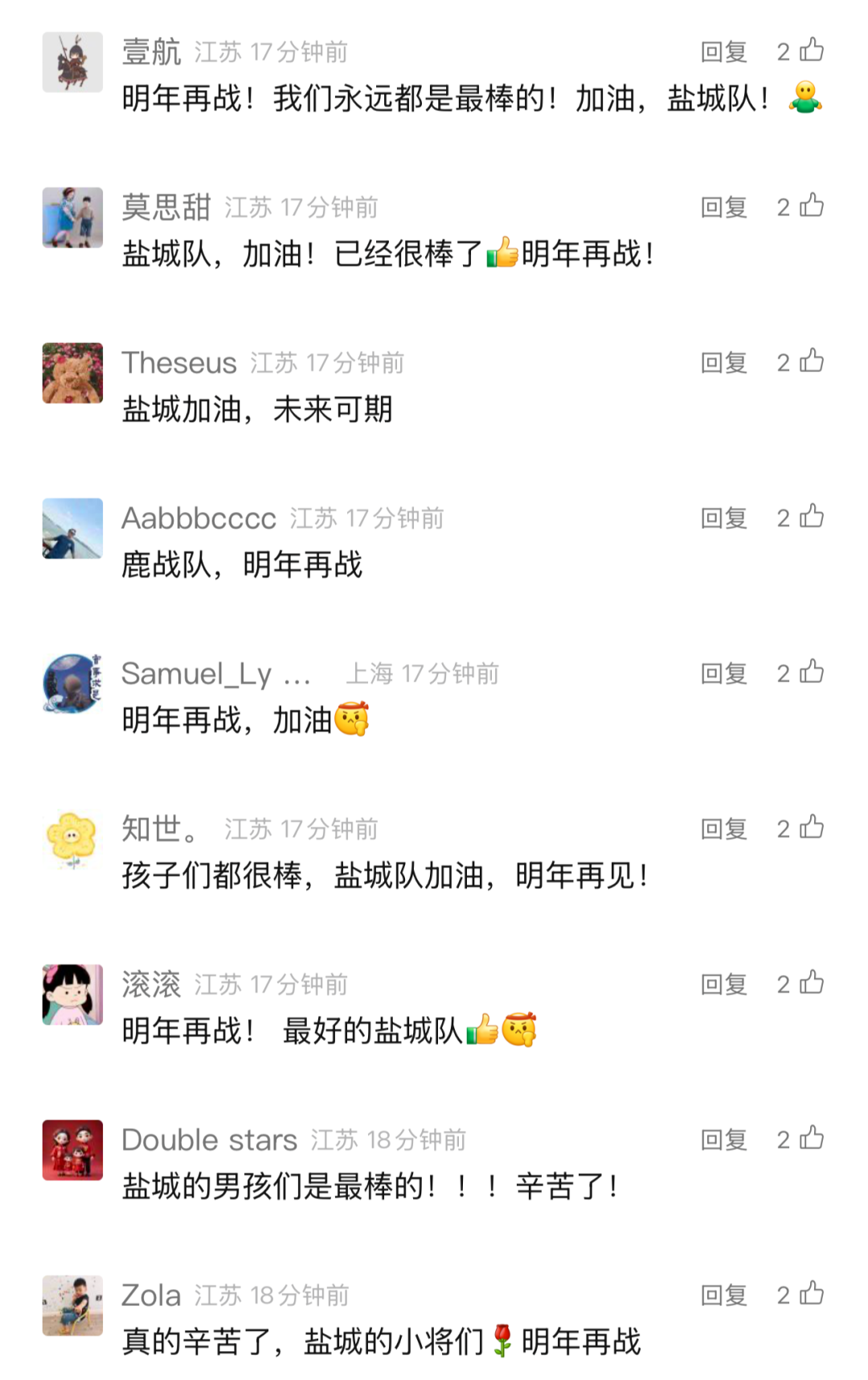Viewport: 868px width, 1380px height.
Task: Reply to 滚滚
Action: click(723, 985)
